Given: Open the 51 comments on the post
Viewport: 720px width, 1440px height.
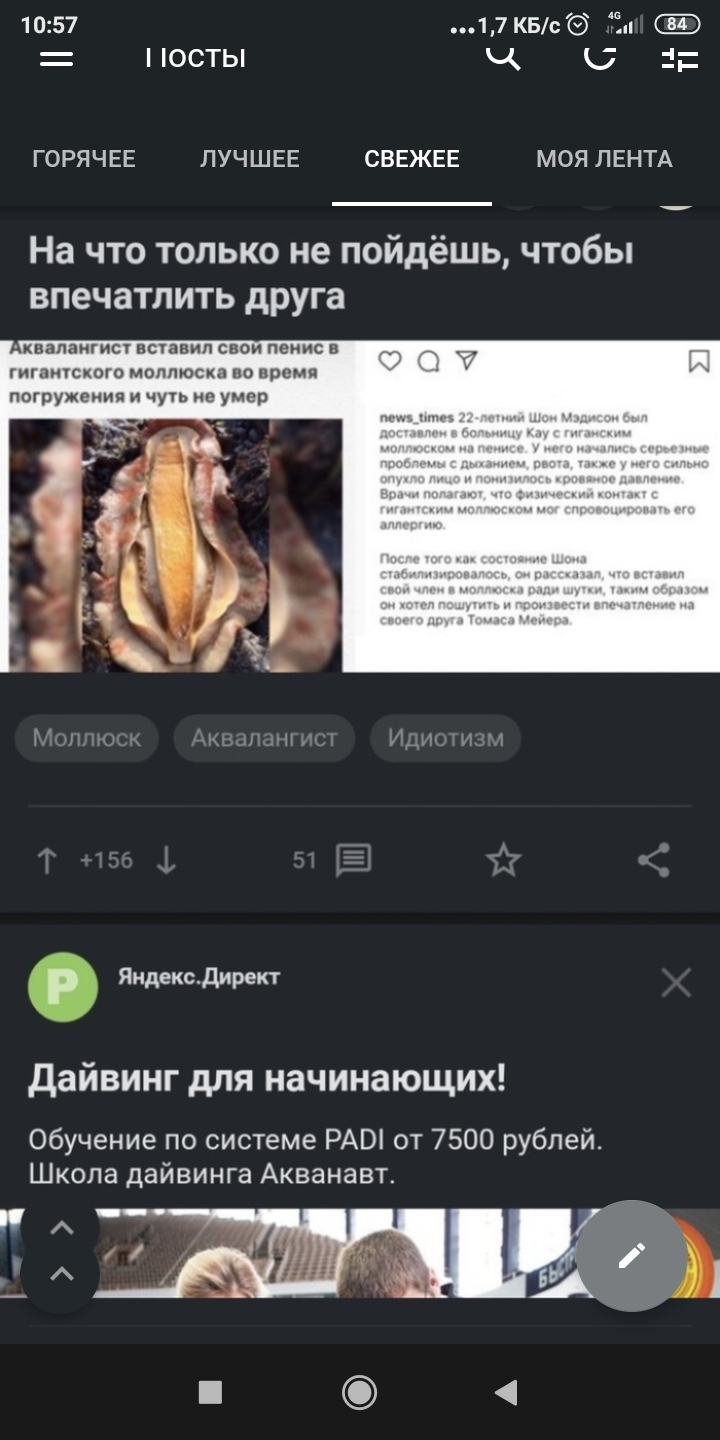Looking at the screenshot, I should click(x=332, y=860).
